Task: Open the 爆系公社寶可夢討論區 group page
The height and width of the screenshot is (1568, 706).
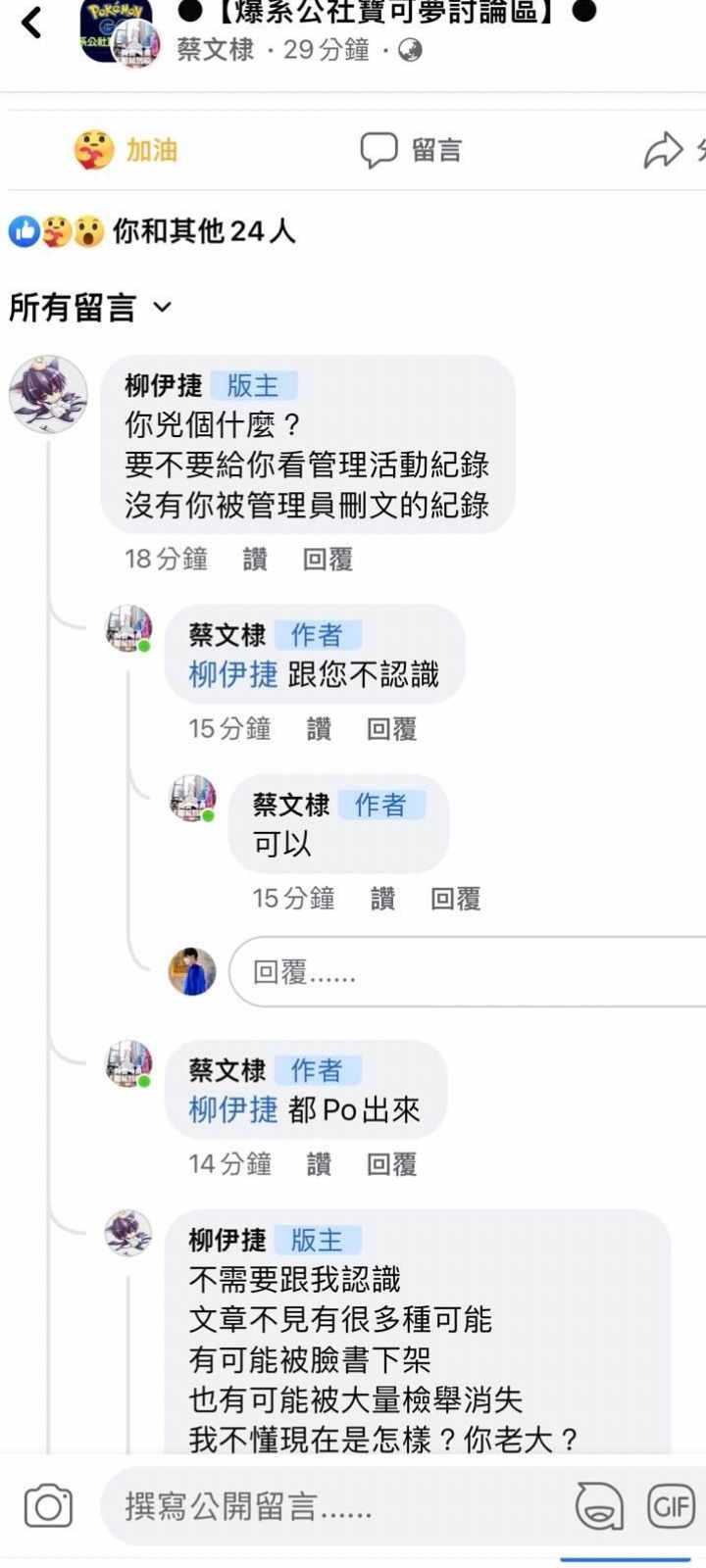Action: pyautogui.click(x=388, y=13)
